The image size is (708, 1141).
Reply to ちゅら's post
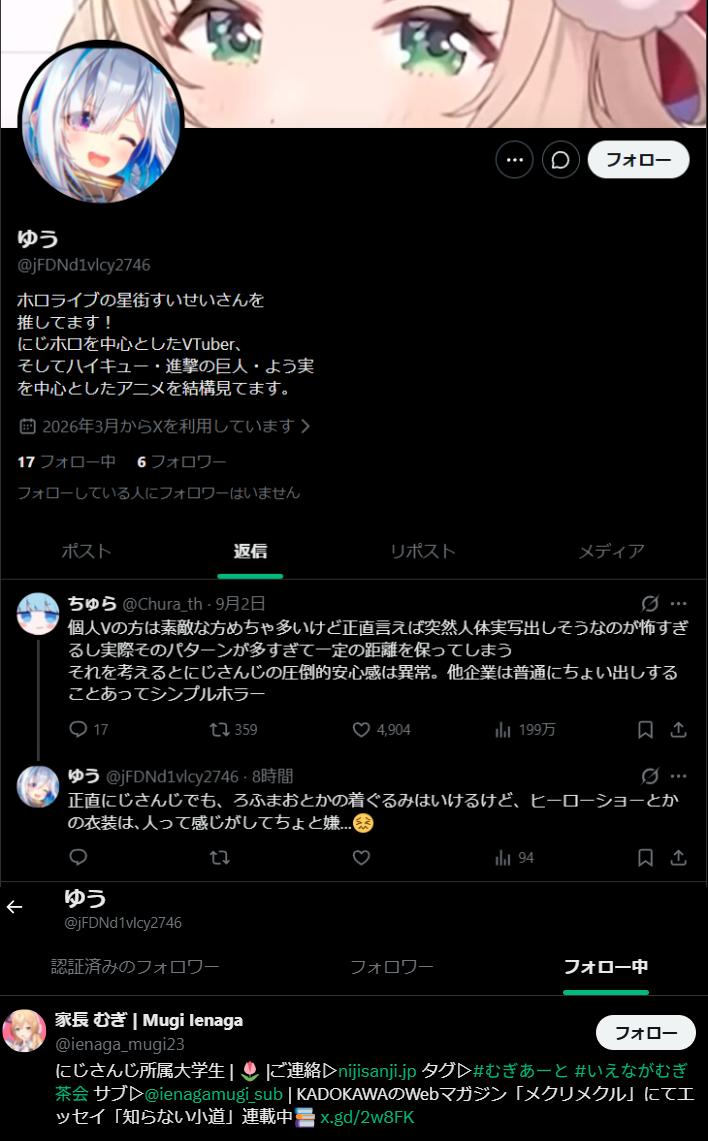point(78,729)
